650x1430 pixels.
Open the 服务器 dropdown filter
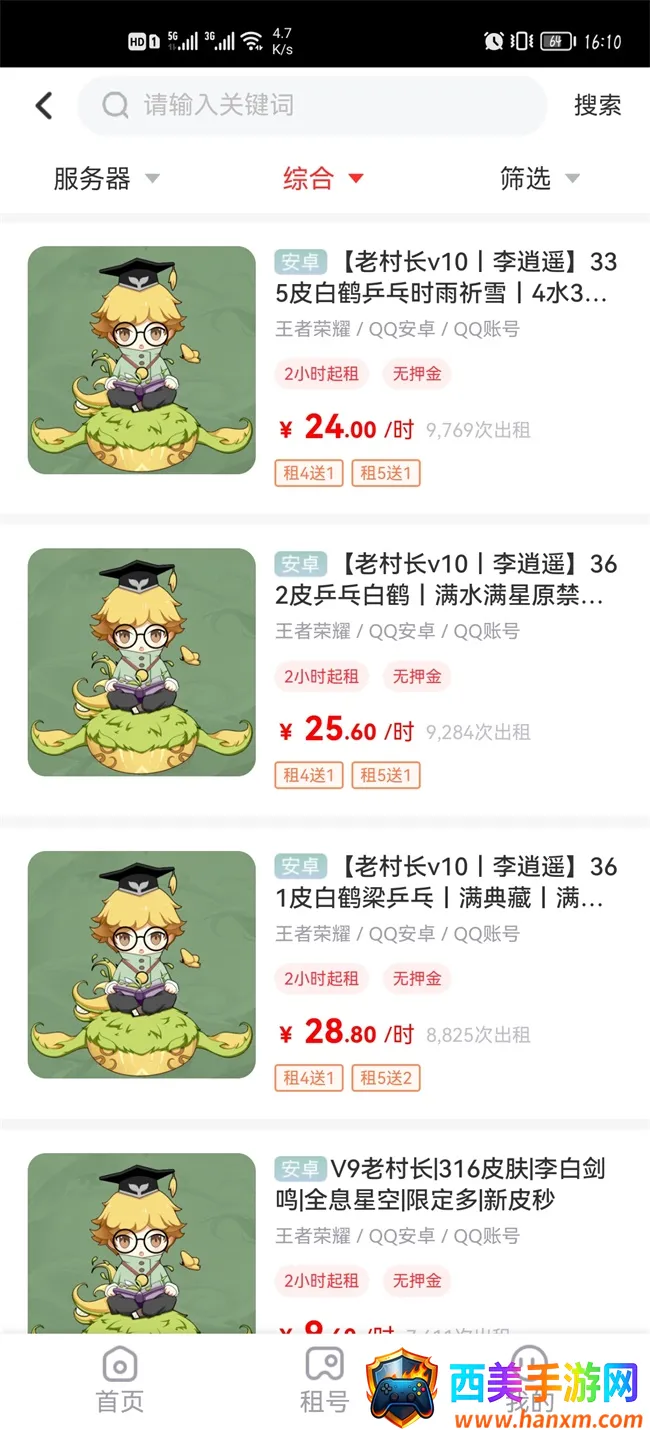click(106, 179)
